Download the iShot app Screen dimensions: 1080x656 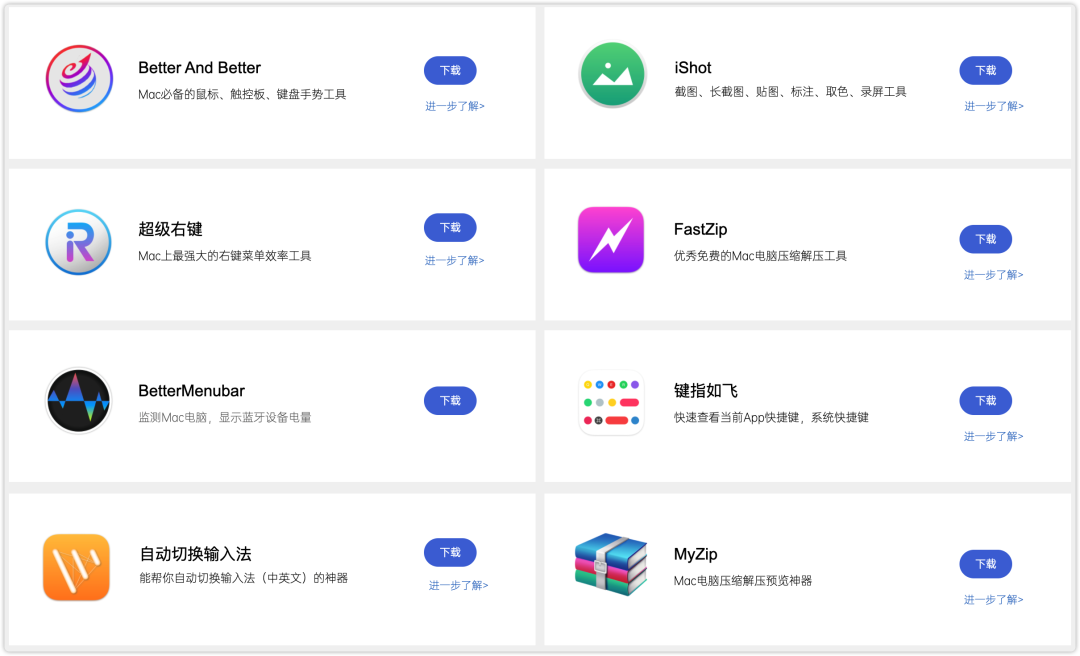point(985,71)
